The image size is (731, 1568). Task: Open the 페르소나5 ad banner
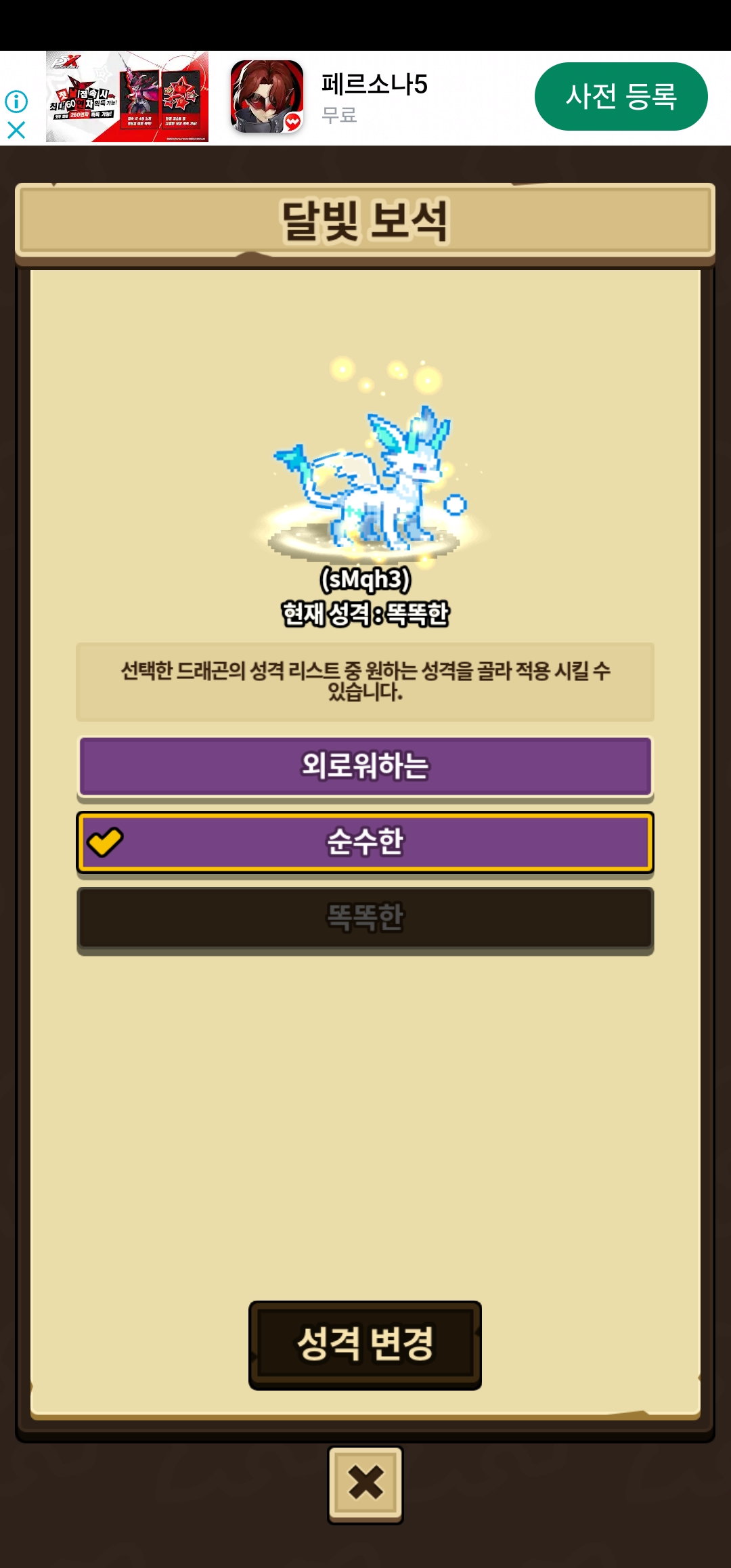374,97
